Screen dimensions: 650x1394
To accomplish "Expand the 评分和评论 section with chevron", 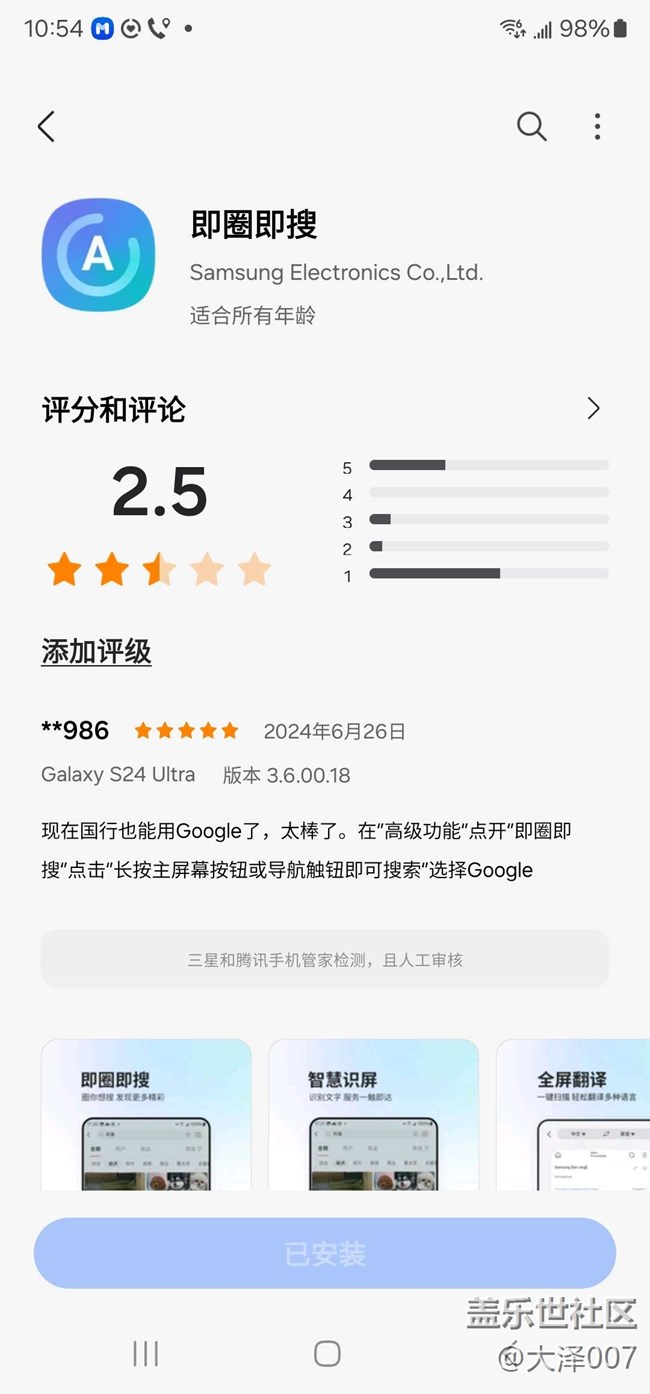I will 593,408.
